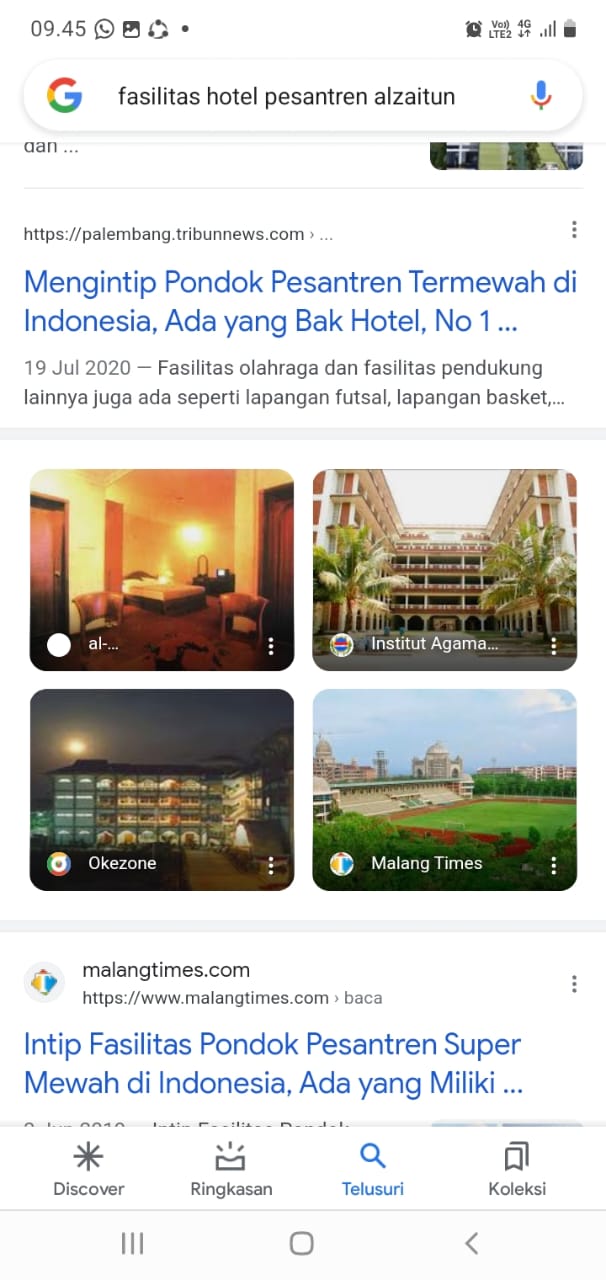Switch to the Ringkasan tab
The height and width of the screenshot is (1280, 606).
(231, 1170)
